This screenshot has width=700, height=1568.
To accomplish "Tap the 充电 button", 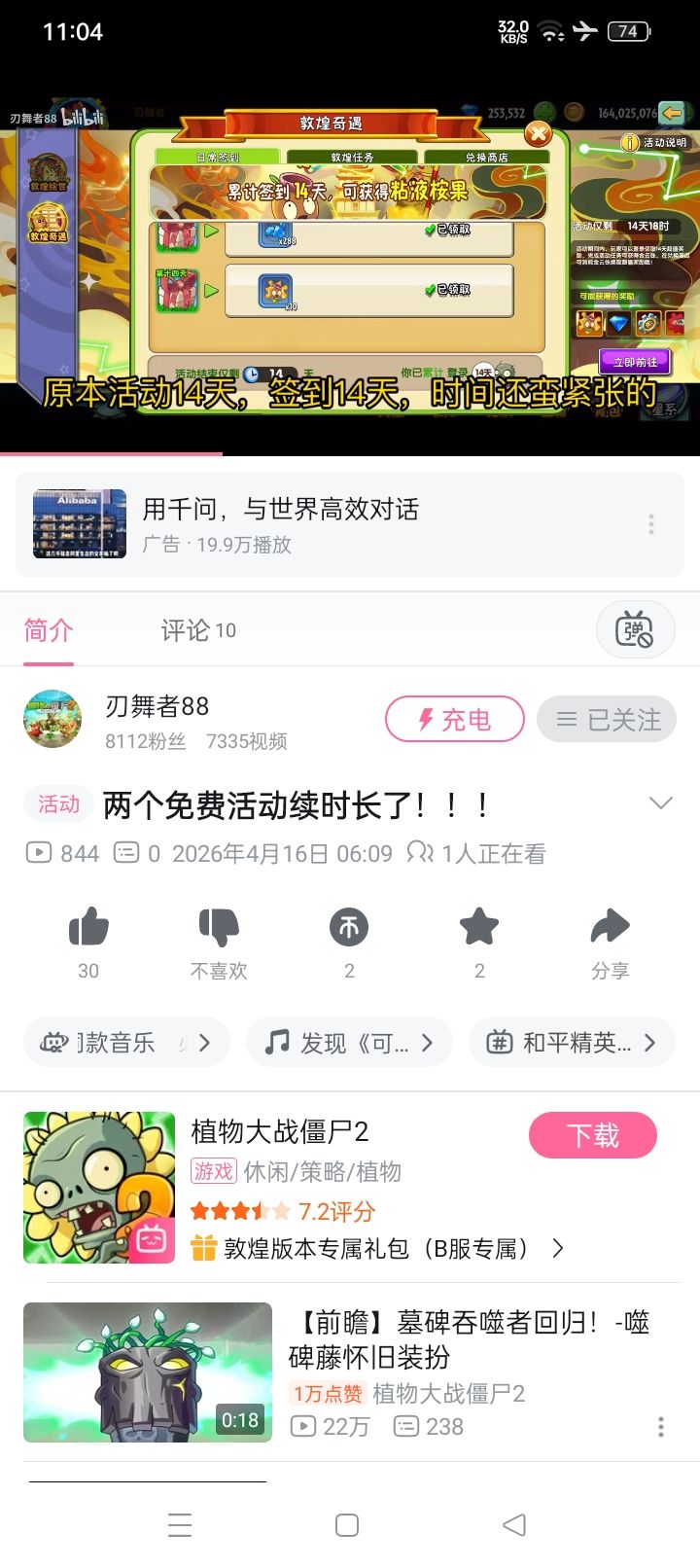I will click(x=454, y=720).
